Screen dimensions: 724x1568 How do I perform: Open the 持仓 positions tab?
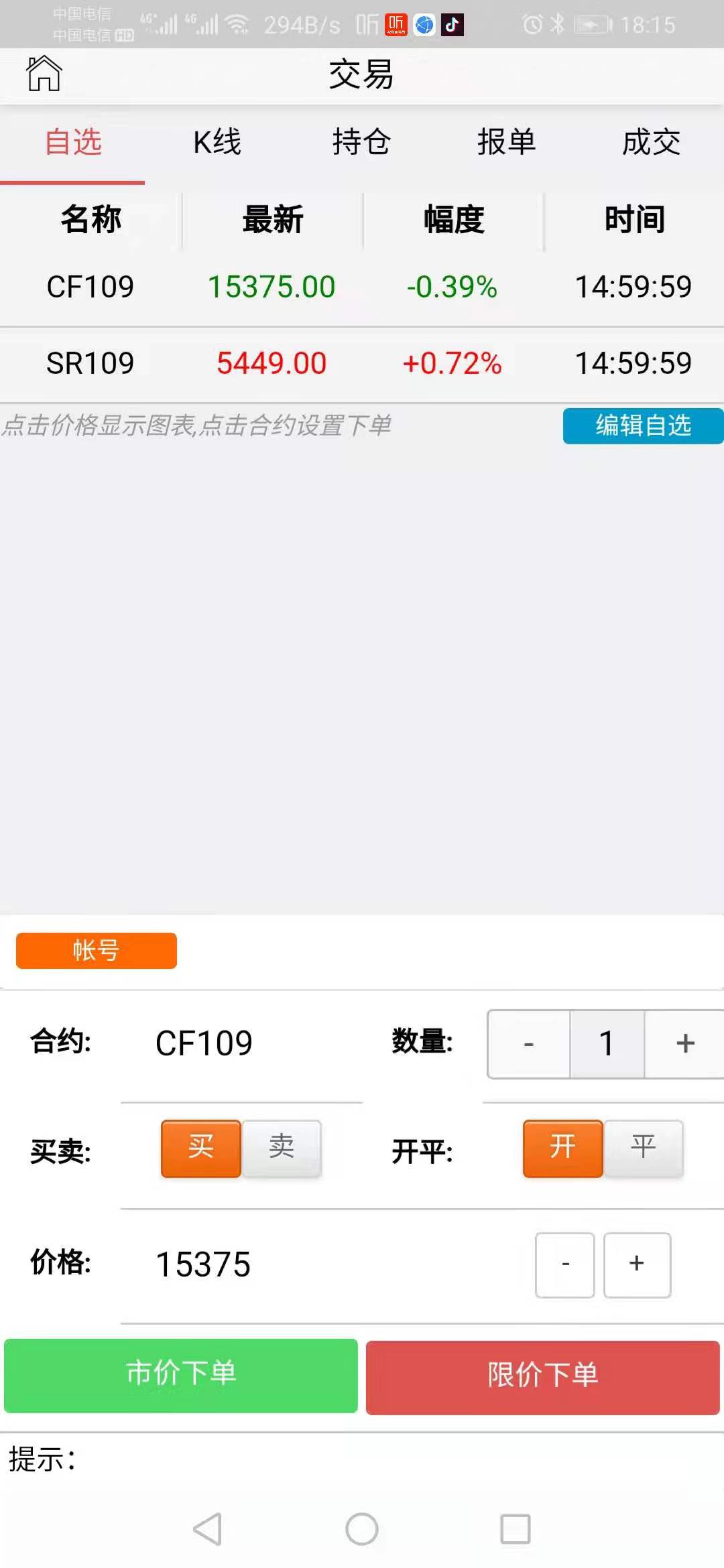[361, 142]
